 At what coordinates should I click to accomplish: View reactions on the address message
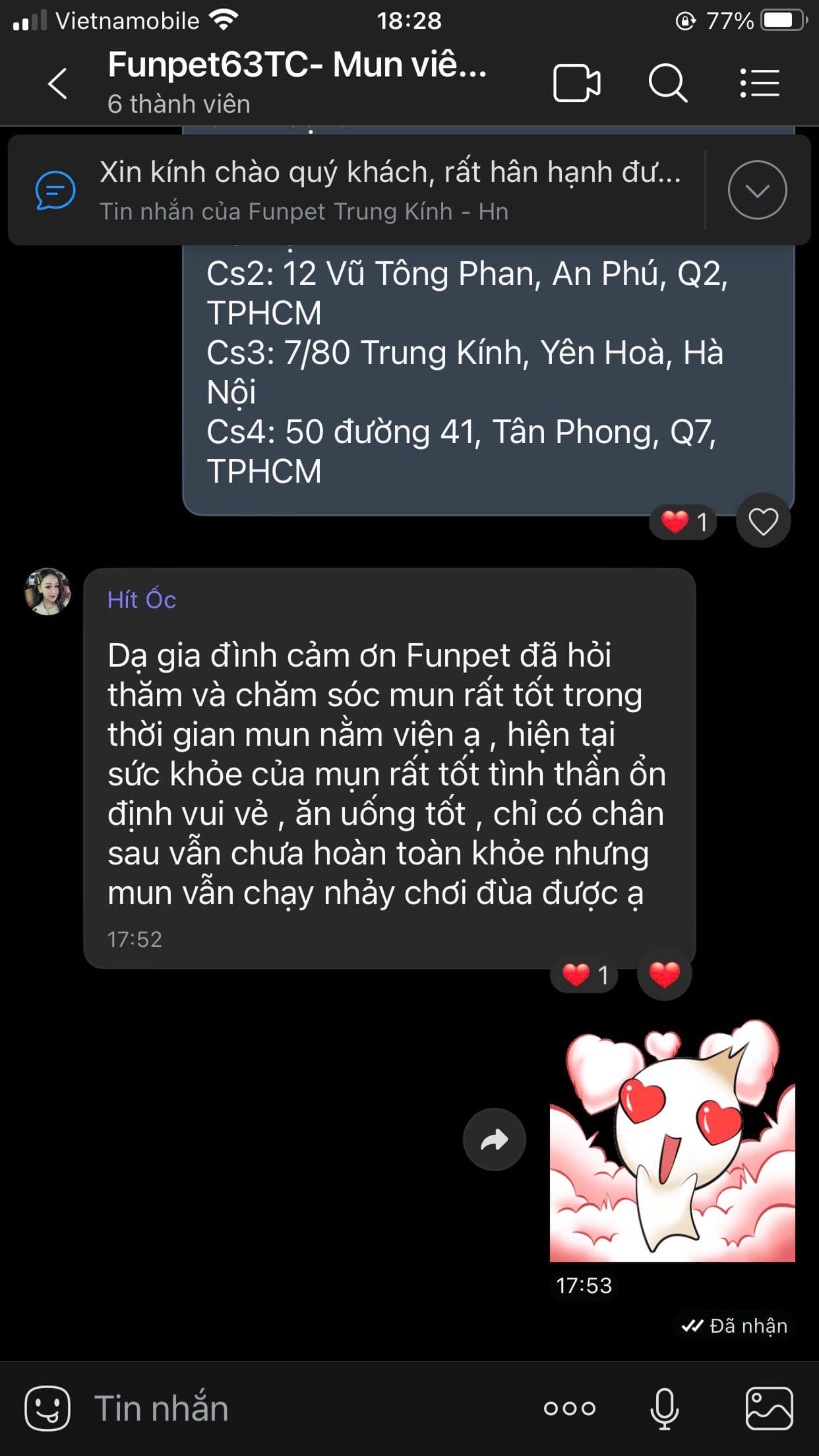coord(683,522)
